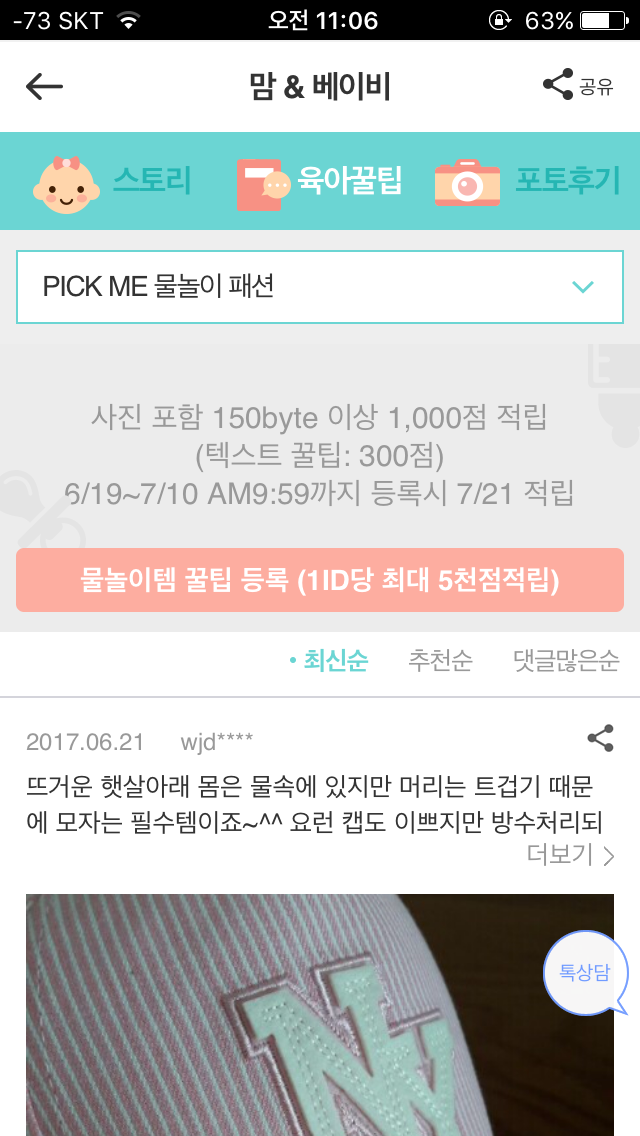The image size is (640, 1136).
Task: Share the wjd**** post
Action: 600,739
